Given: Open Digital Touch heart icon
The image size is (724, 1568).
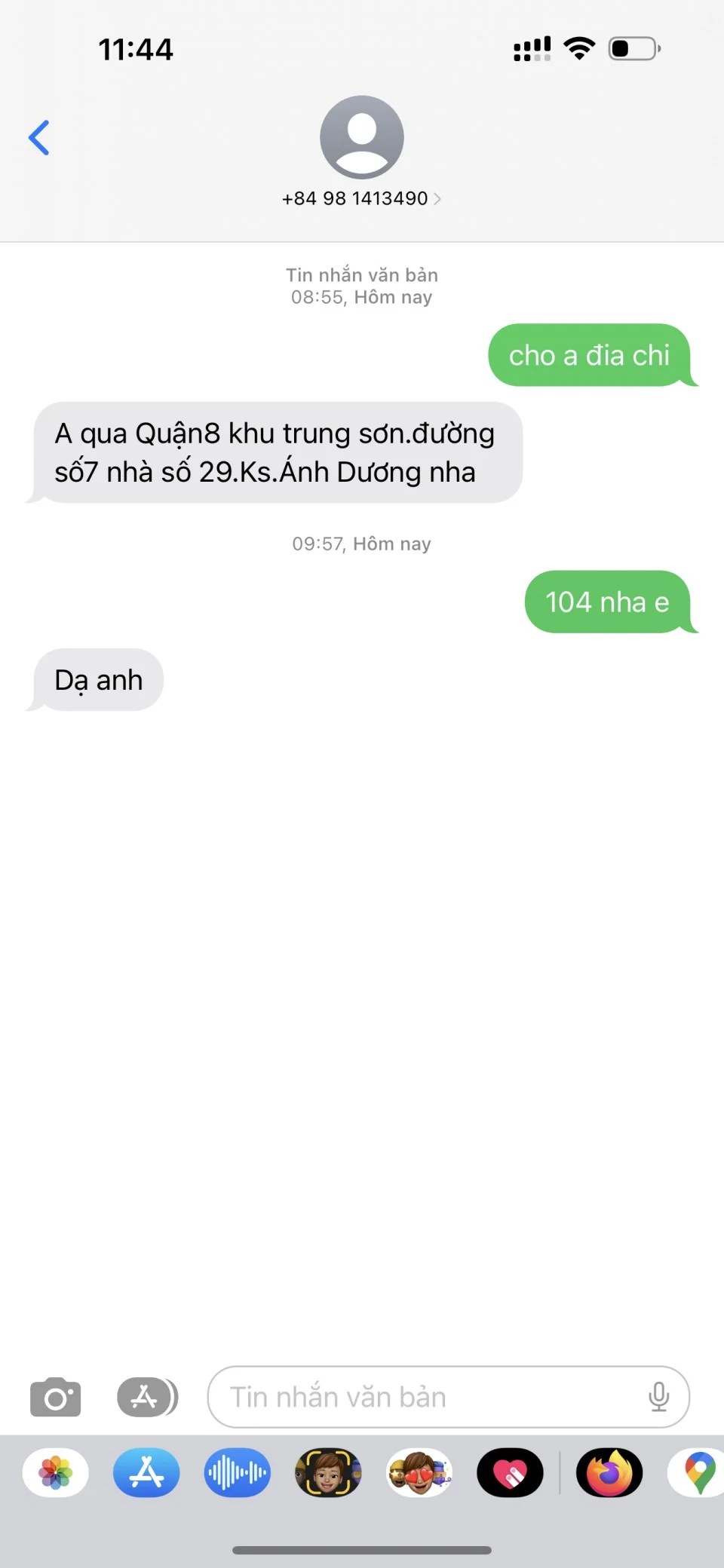Looking at the screenshot, I should pos(510,1472).
